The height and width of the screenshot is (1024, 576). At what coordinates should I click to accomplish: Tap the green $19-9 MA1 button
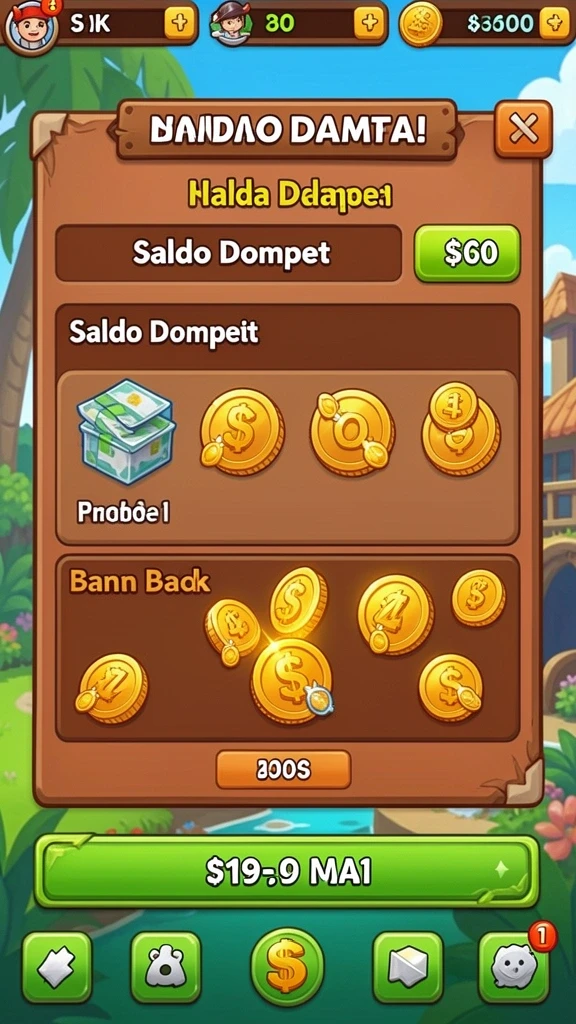(287, 871)
